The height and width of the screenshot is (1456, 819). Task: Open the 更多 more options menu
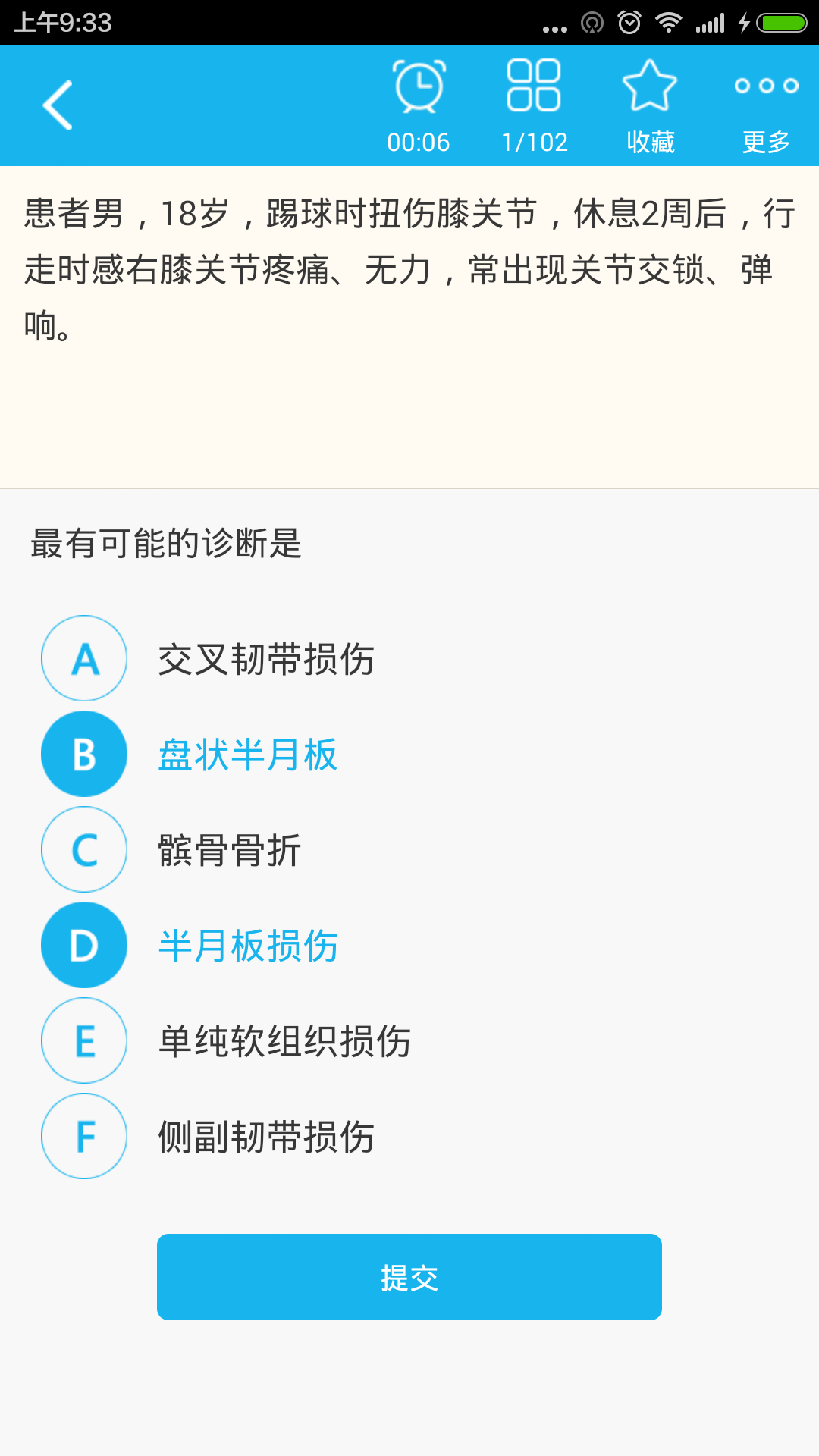tap(766, 105)
